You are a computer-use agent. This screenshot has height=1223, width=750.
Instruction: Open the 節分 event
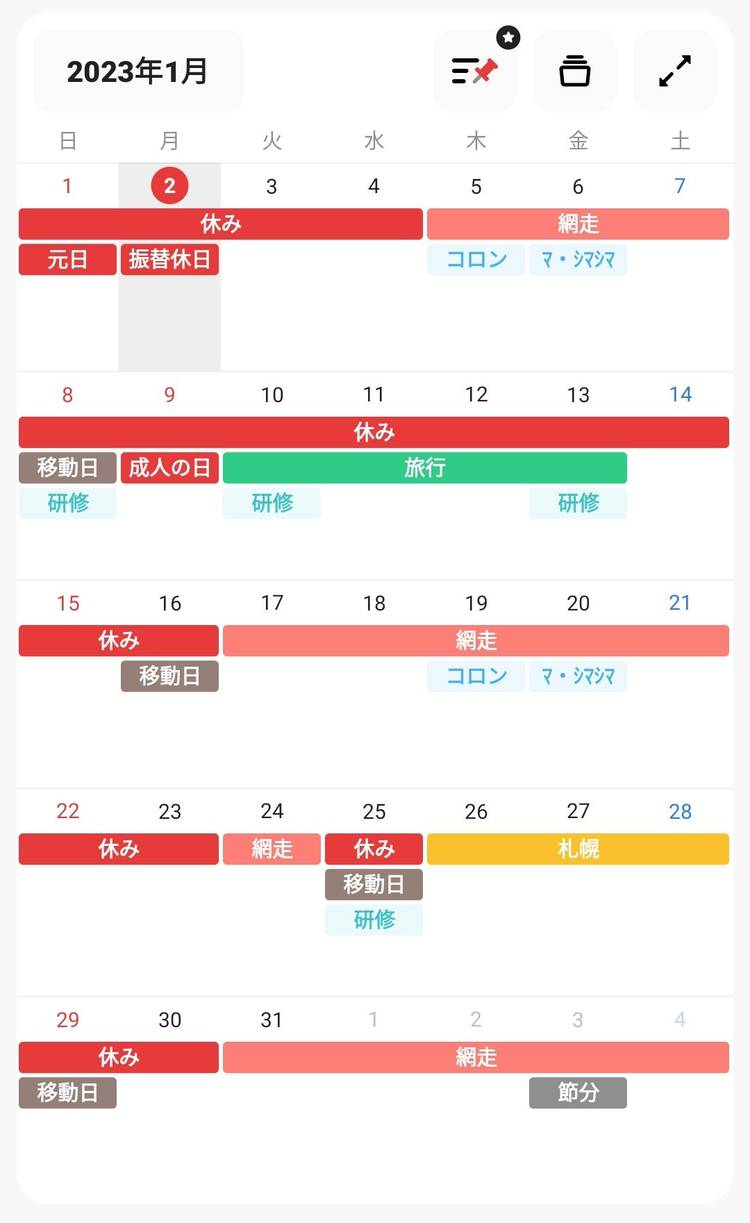[578, 1093]
